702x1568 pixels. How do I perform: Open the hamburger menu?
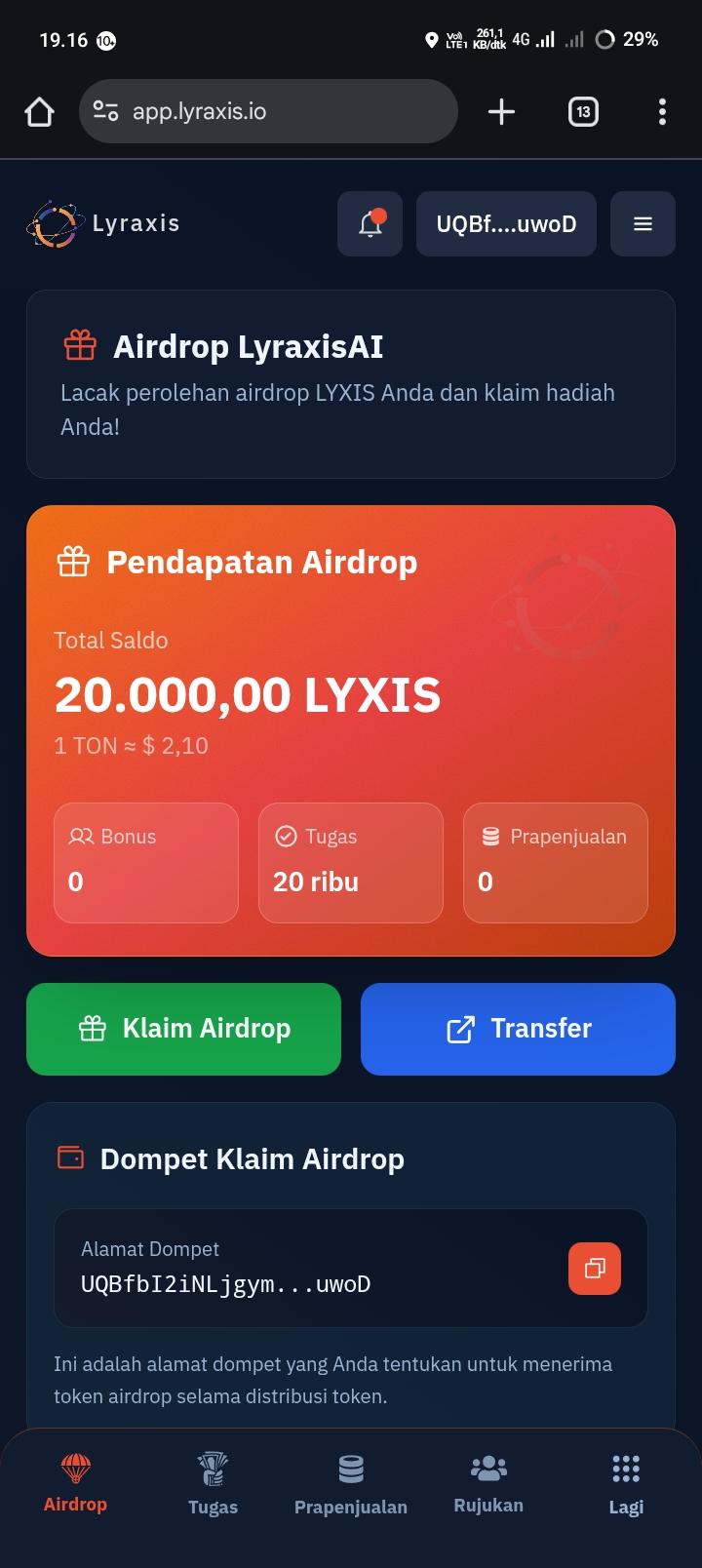click(x=643, y=224)
